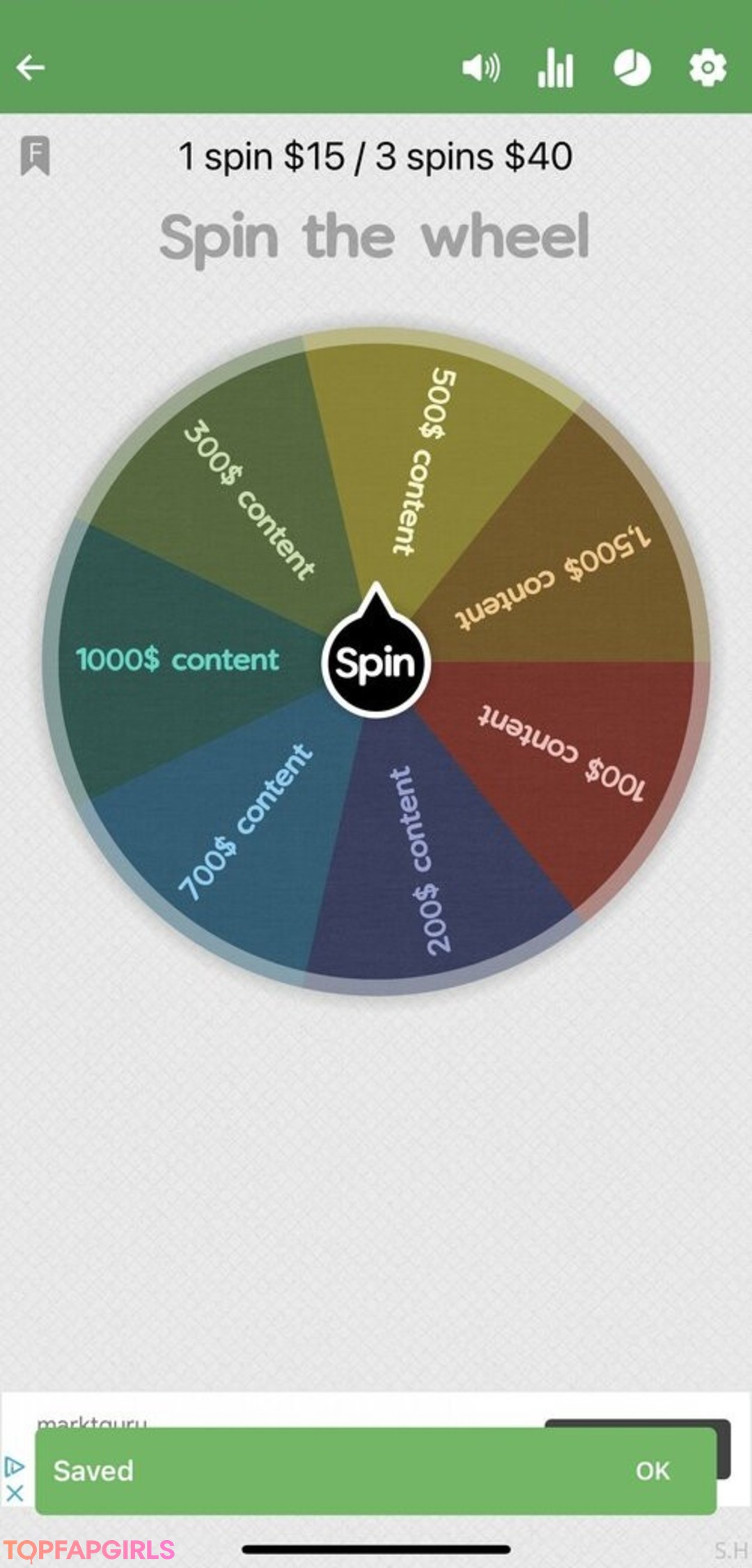Open the bar chart statistics

pyautogui.click(x=556, y=68)
